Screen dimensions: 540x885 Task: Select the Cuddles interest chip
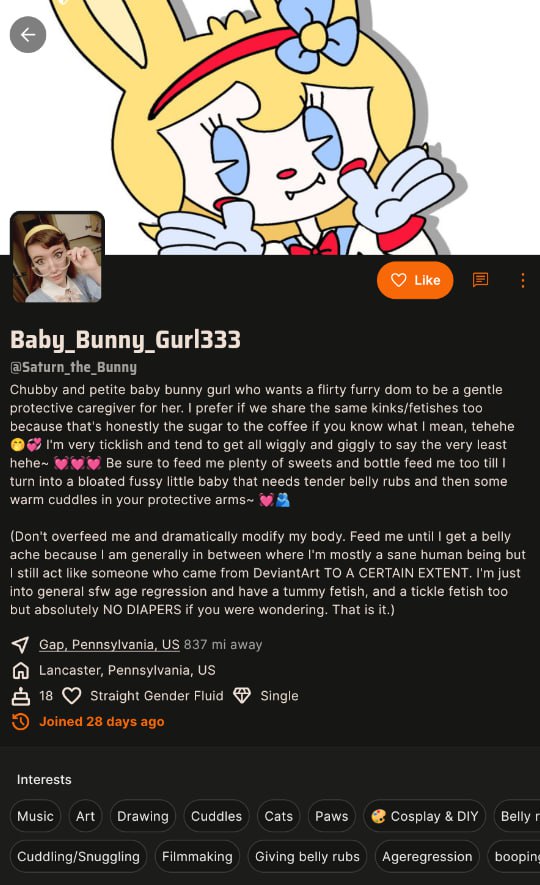click(216, 816)
